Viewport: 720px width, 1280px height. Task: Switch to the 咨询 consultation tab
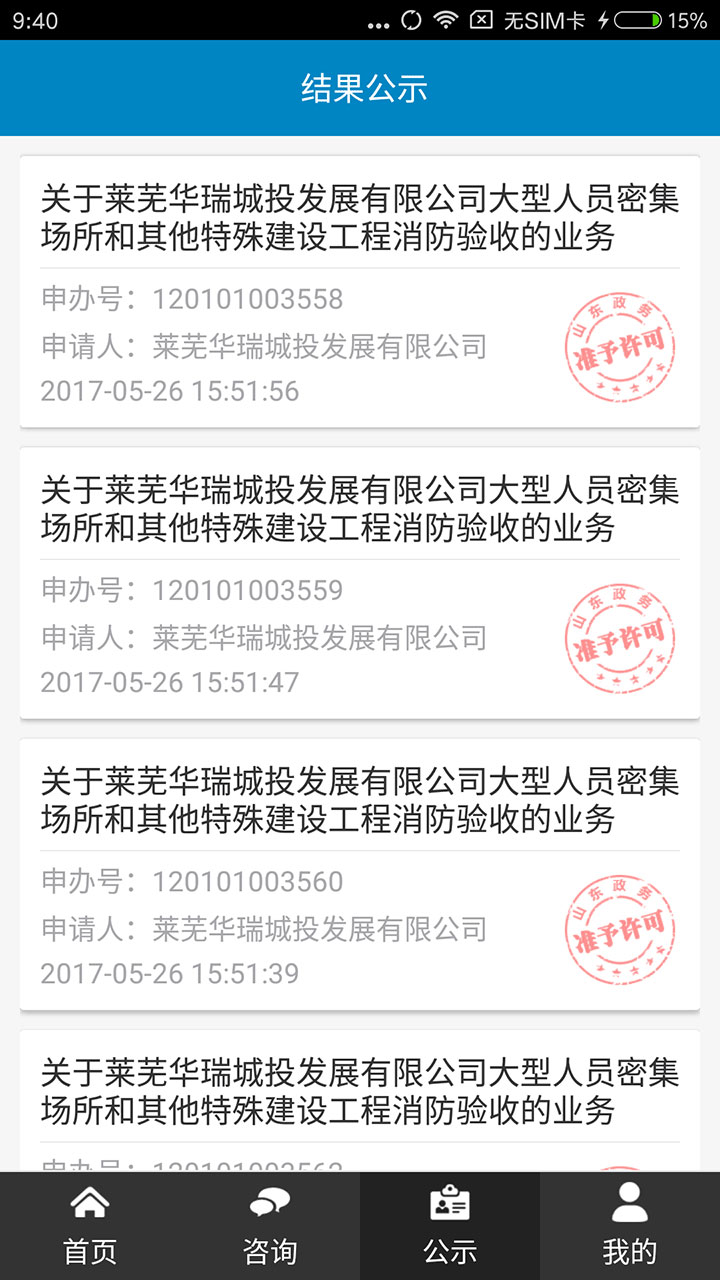coord(270,1226)
